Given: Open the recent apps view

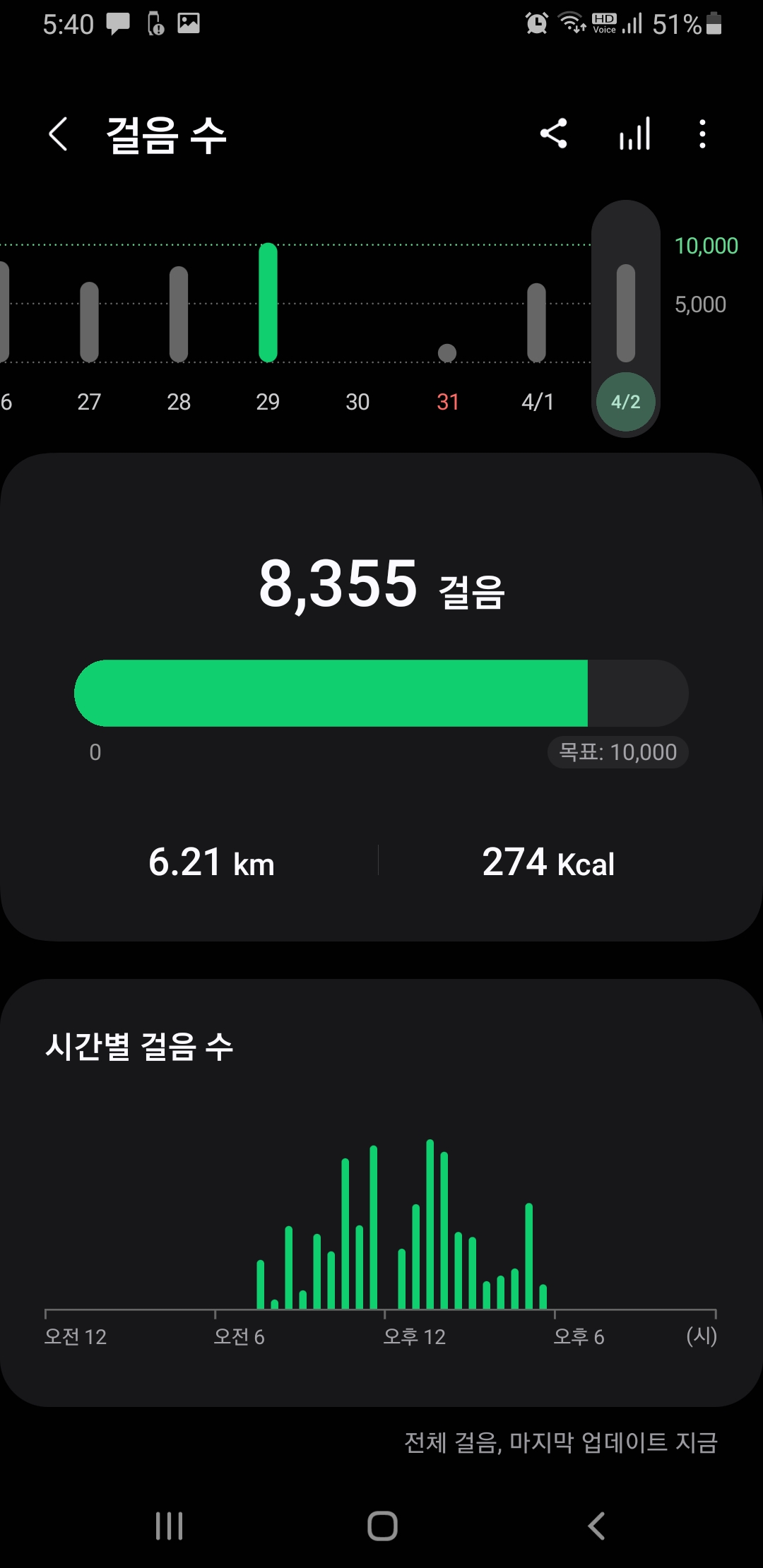Looking at the screenshot, I should [170, 1526].
